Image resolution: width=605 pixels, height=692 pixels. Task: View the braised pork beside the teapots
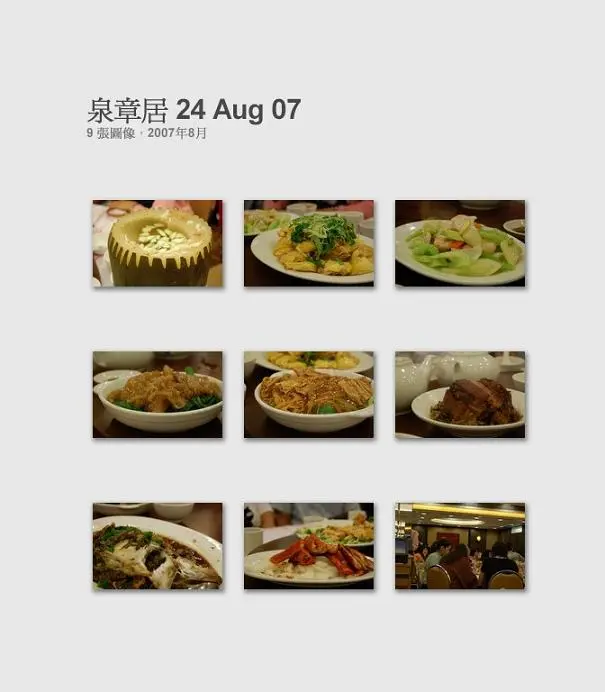[460, 394]
